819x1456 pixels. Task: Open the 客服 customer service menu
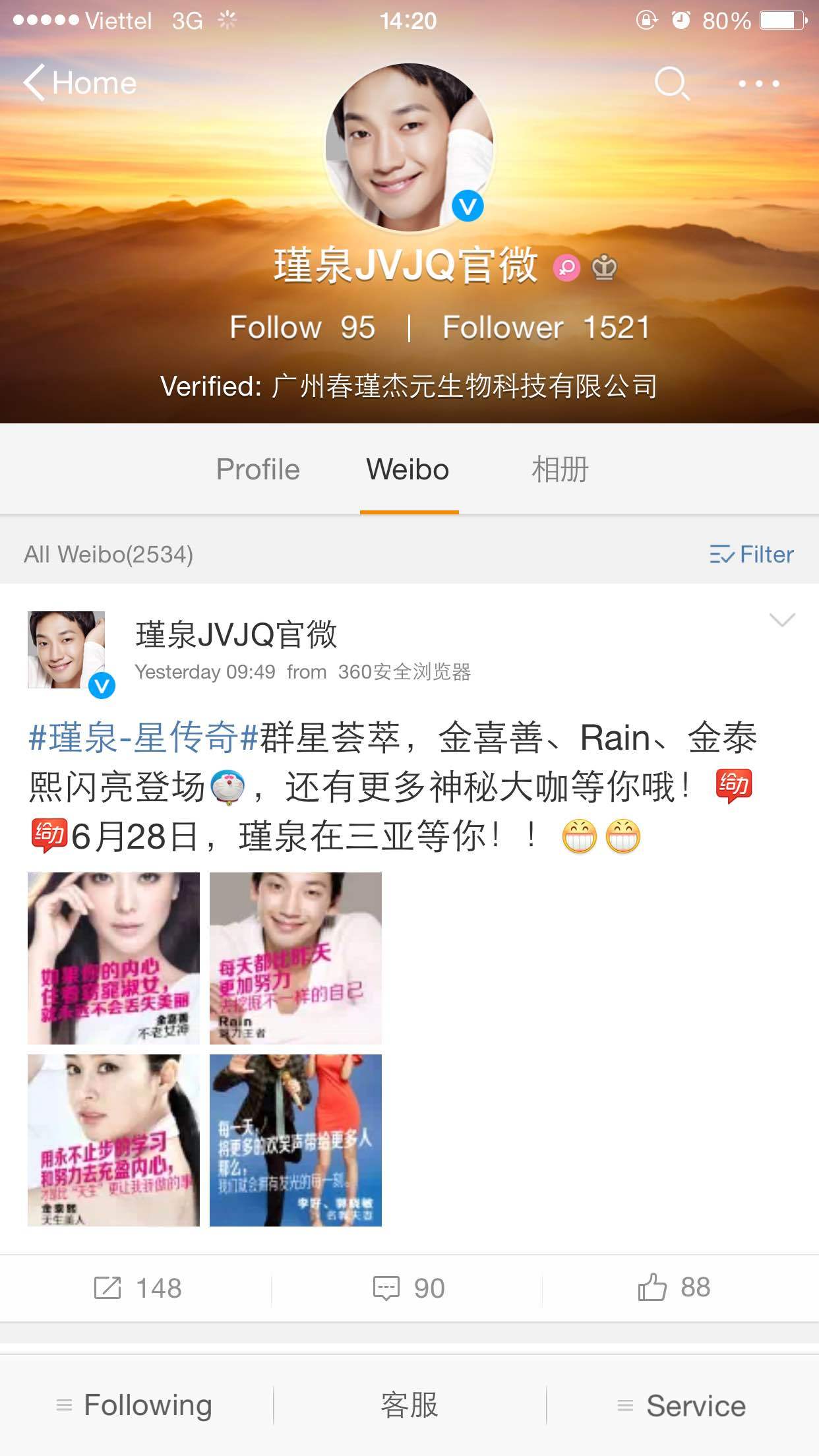coord(409,1405)
